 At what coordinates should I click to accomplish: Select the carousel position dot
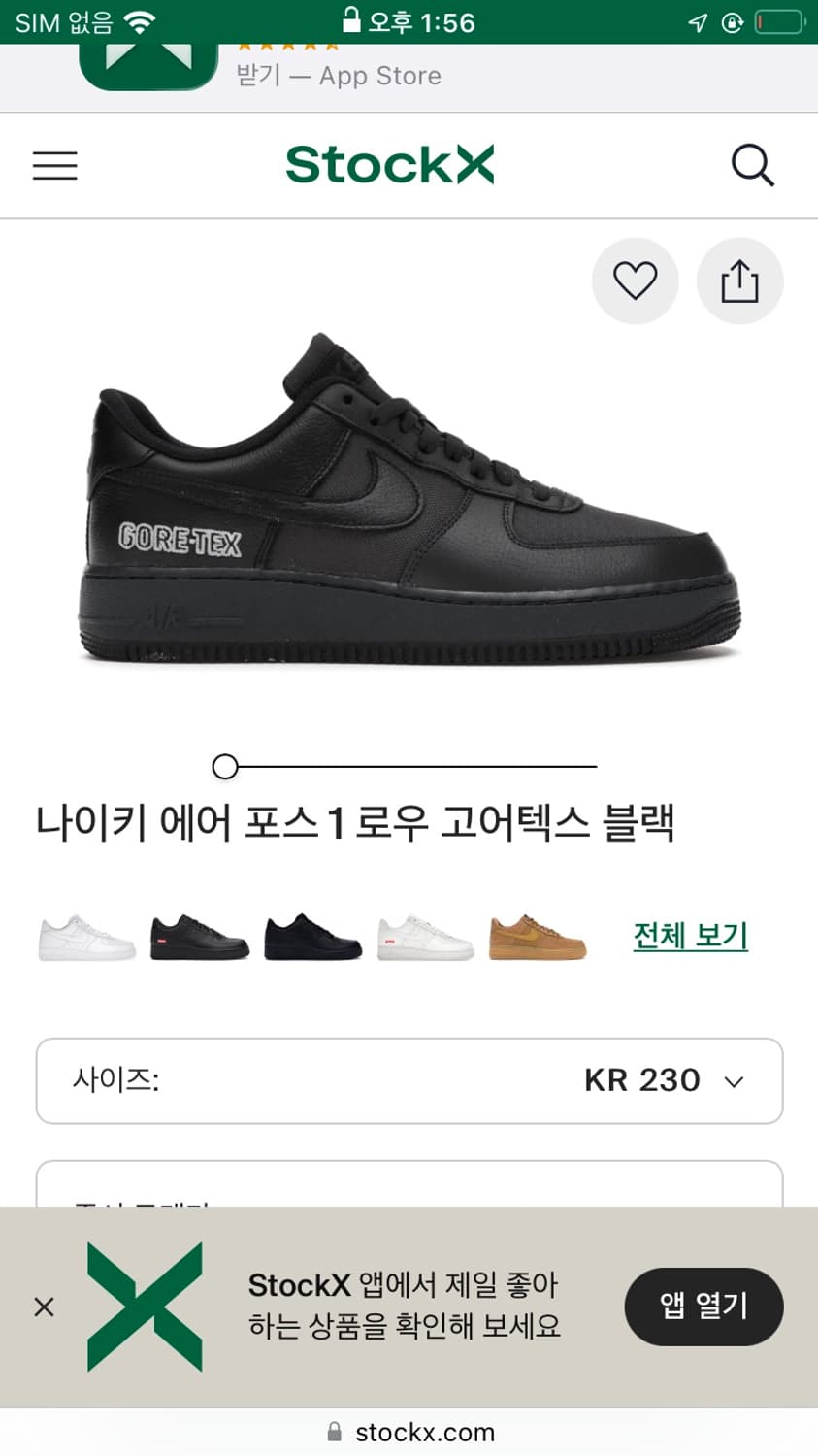(224, 767)
